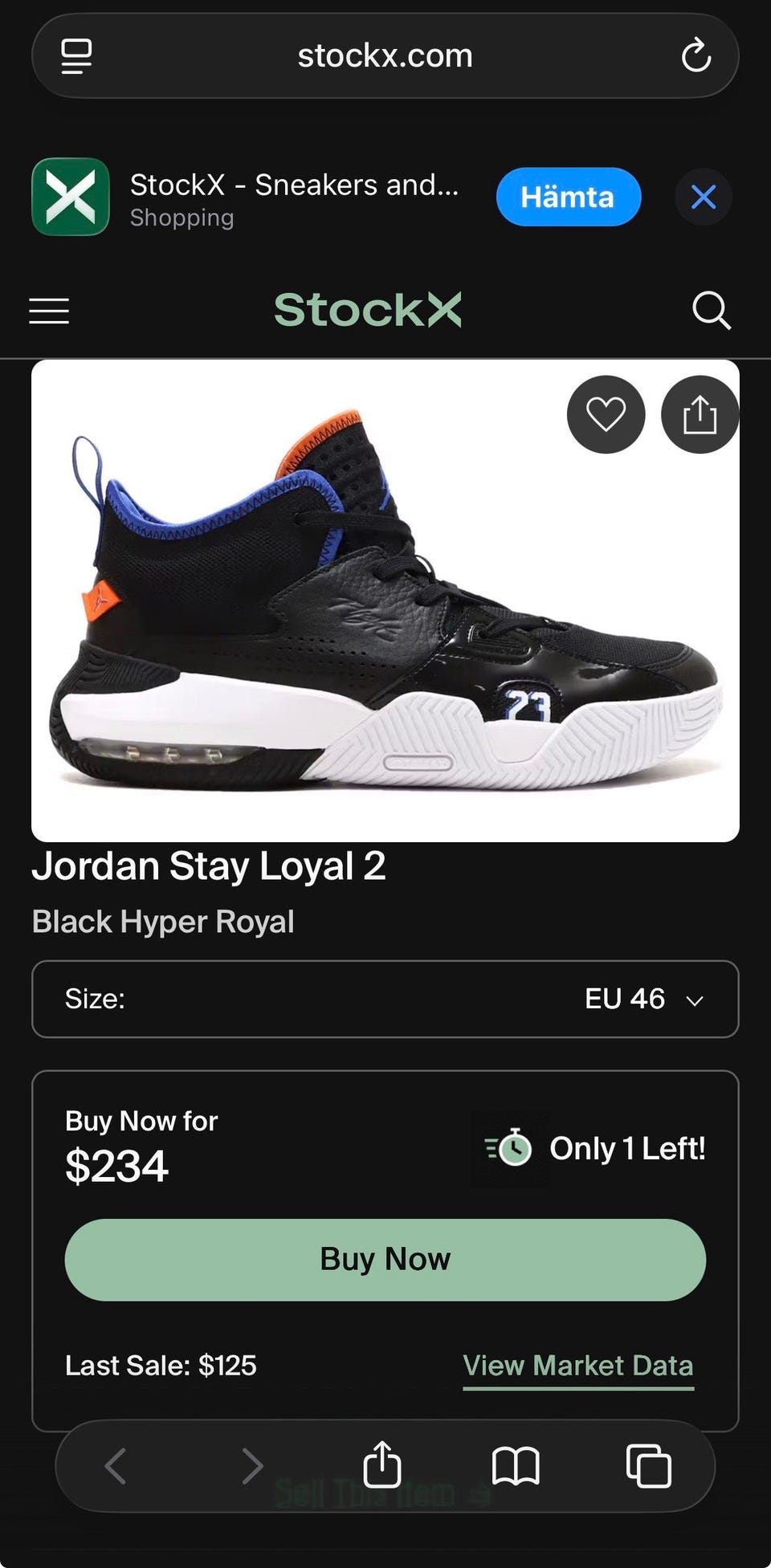This screenshot has height=1568, width=771.
Task: Open the StockX hamburger menu
Action: coord(49,311)
